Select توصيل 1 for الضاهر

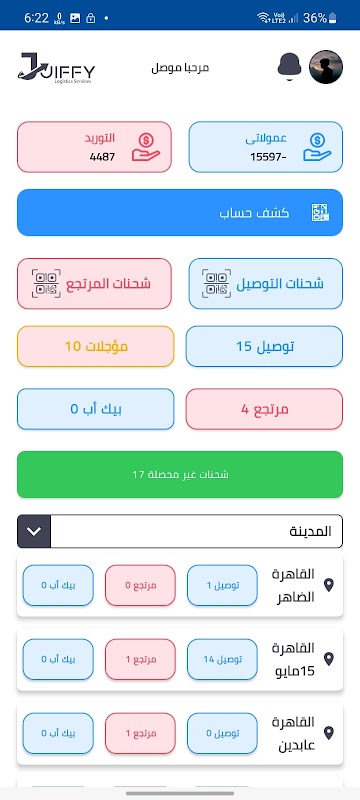coord(222,585)
